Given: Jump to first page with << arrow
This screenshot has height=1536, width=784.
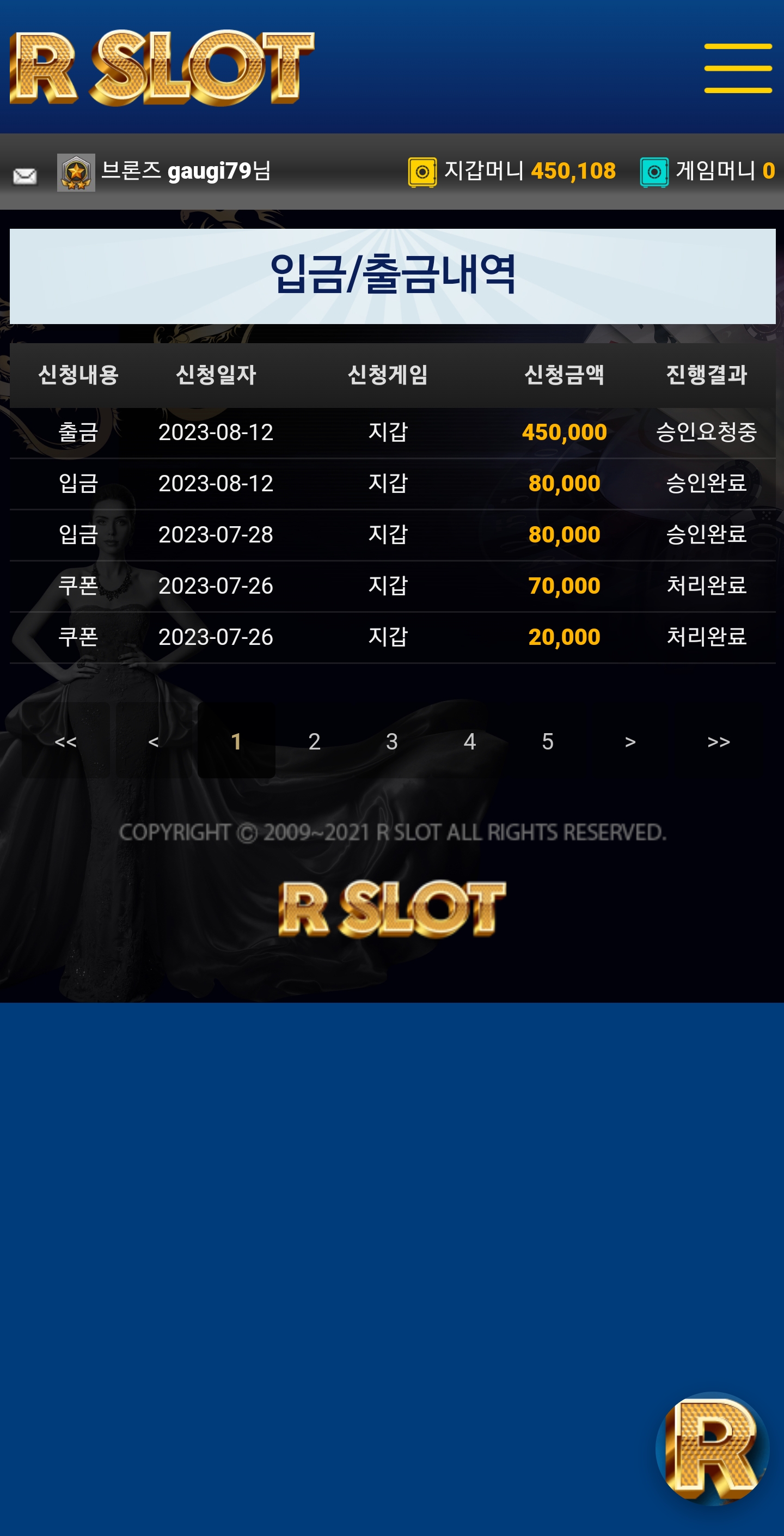Looking at the screenshot, I should [65, 741].
